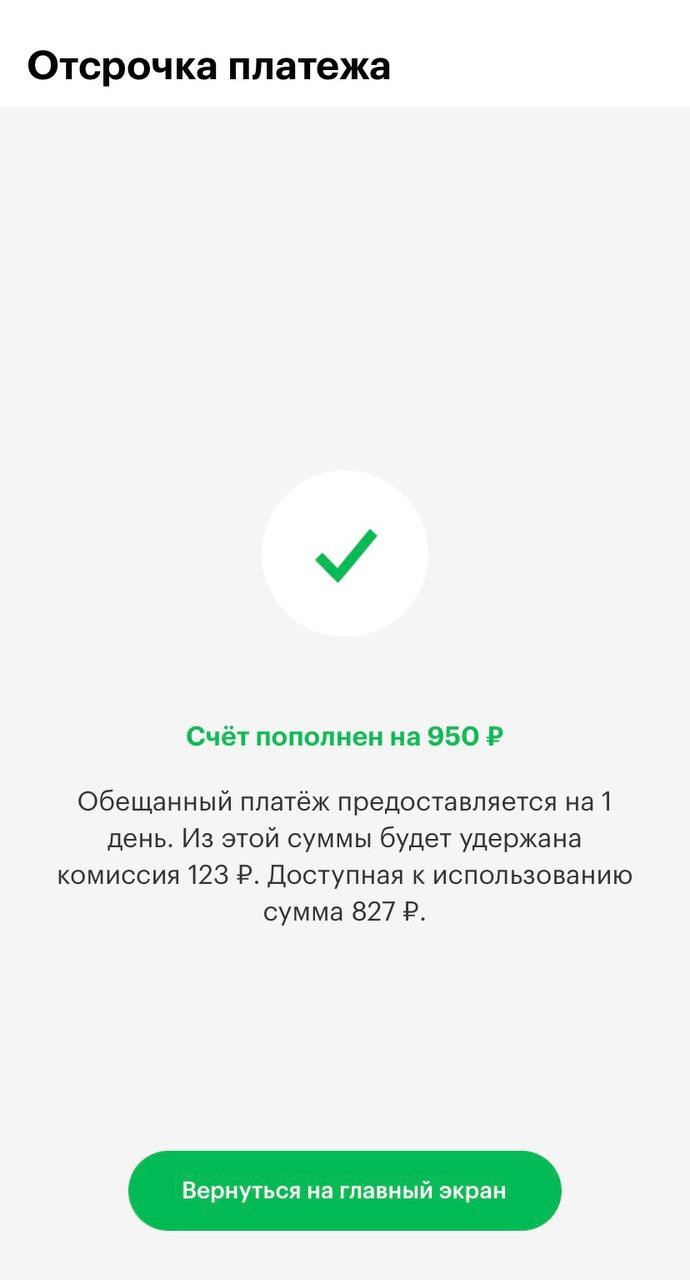690x1280 pixels.
Task: Tap 'Вернуться на главный экран' button
Action: (x=344, y=1190)
